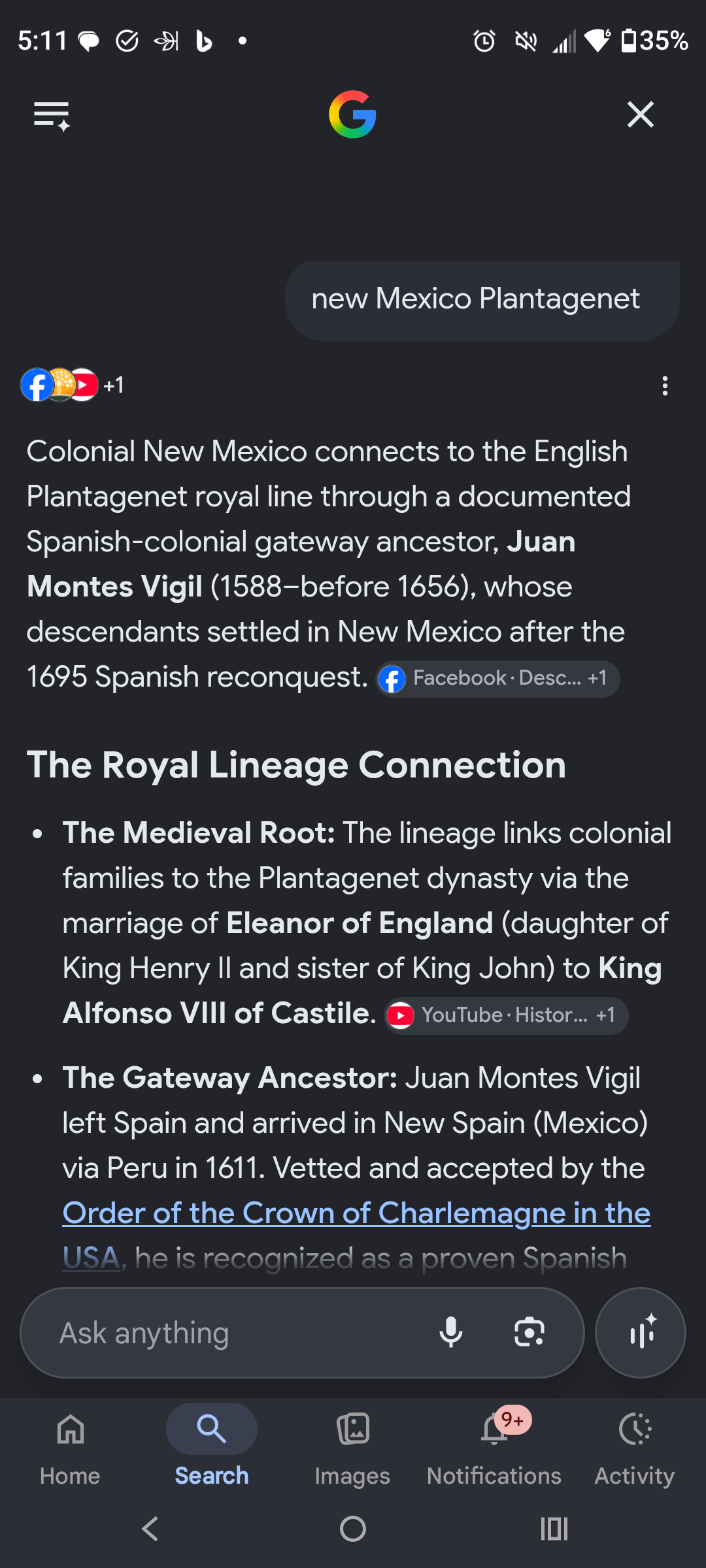Screen dimensions: 706x1568
Task: Open the response overflow menu
Action: click(x=665, y=385)
